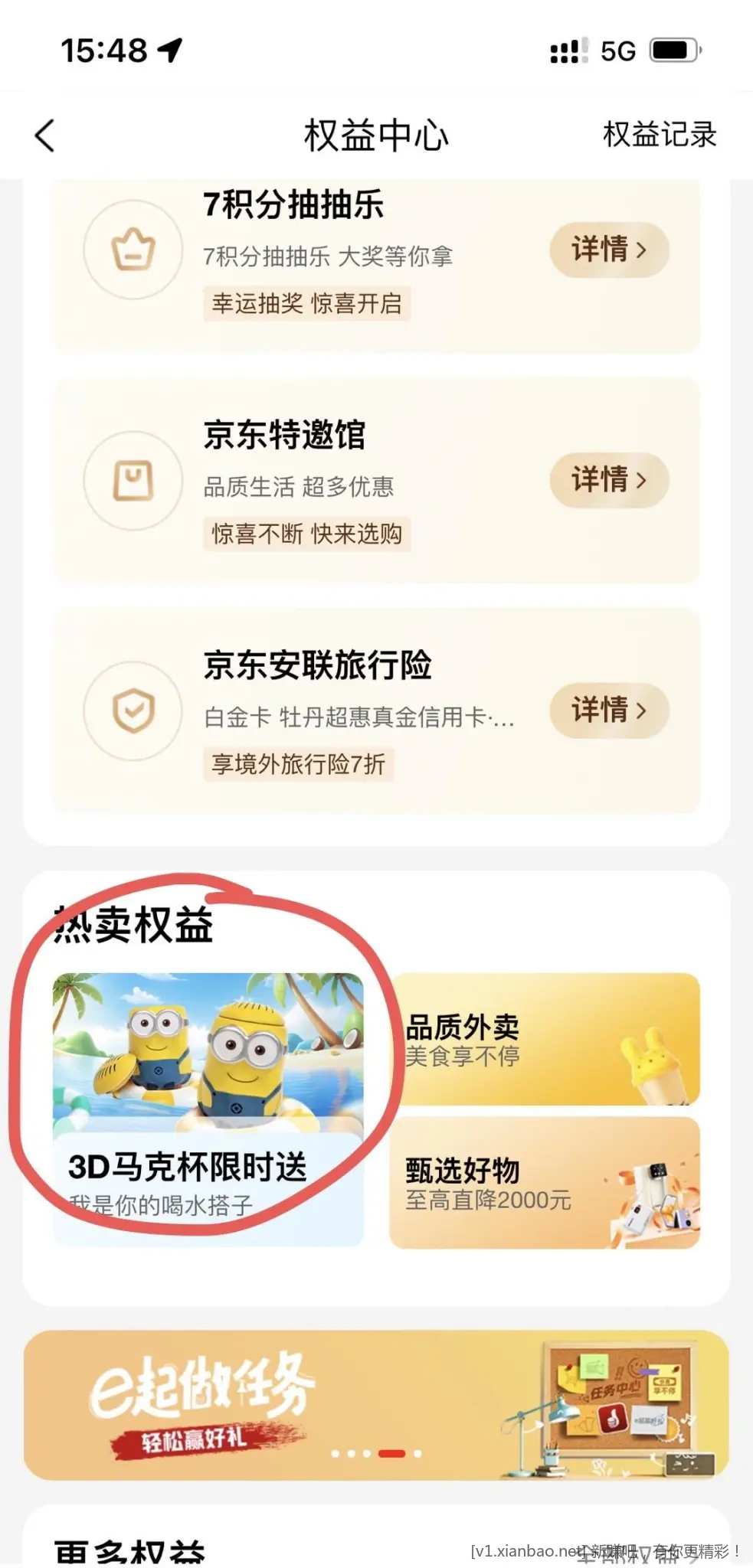Screen dimensions: 753x1568
Task: Go back from 权益中心 page
Action: [x=45, y=136]
